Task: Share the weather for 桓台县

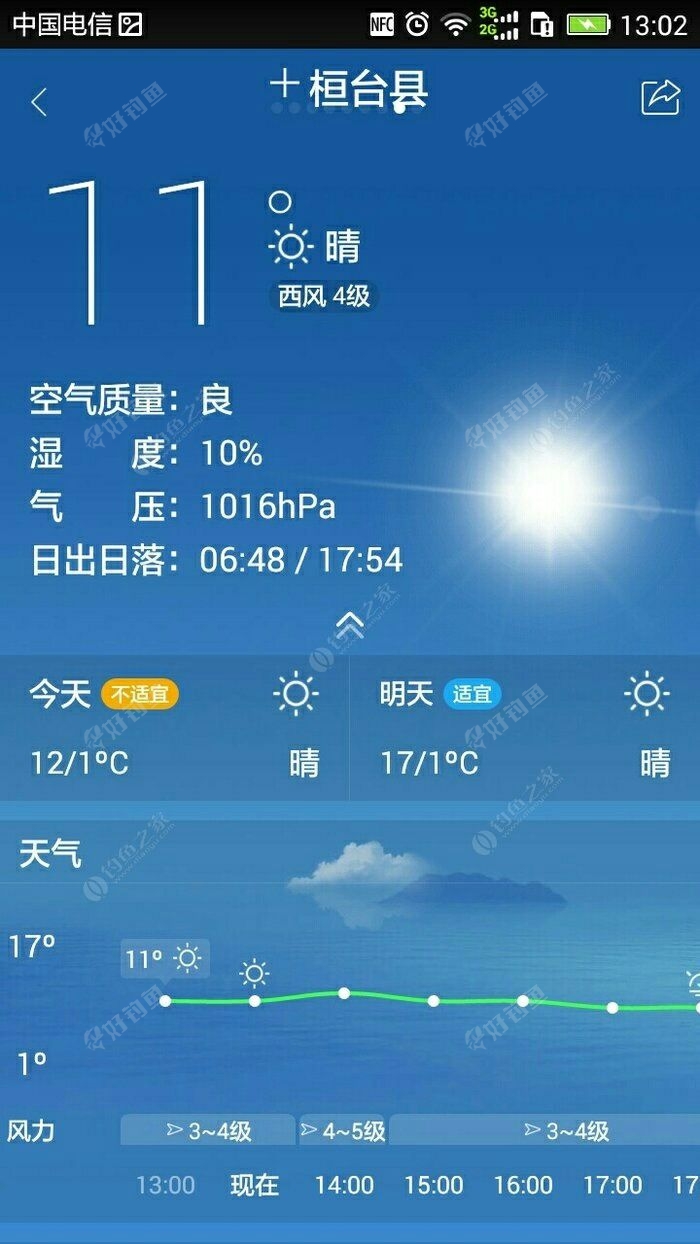Action: [x=660, y=97]
